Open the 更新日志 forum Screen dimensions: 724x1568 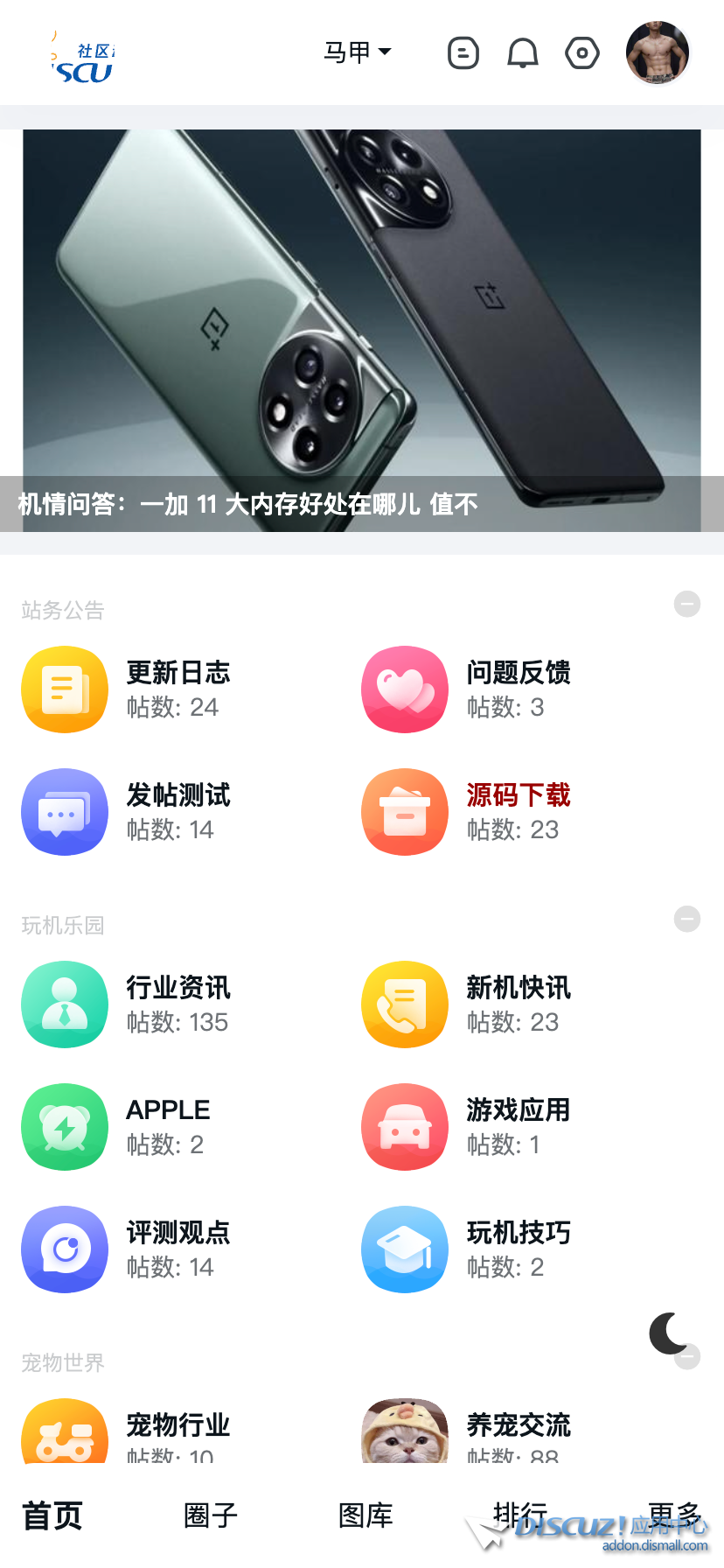(178, 673)
